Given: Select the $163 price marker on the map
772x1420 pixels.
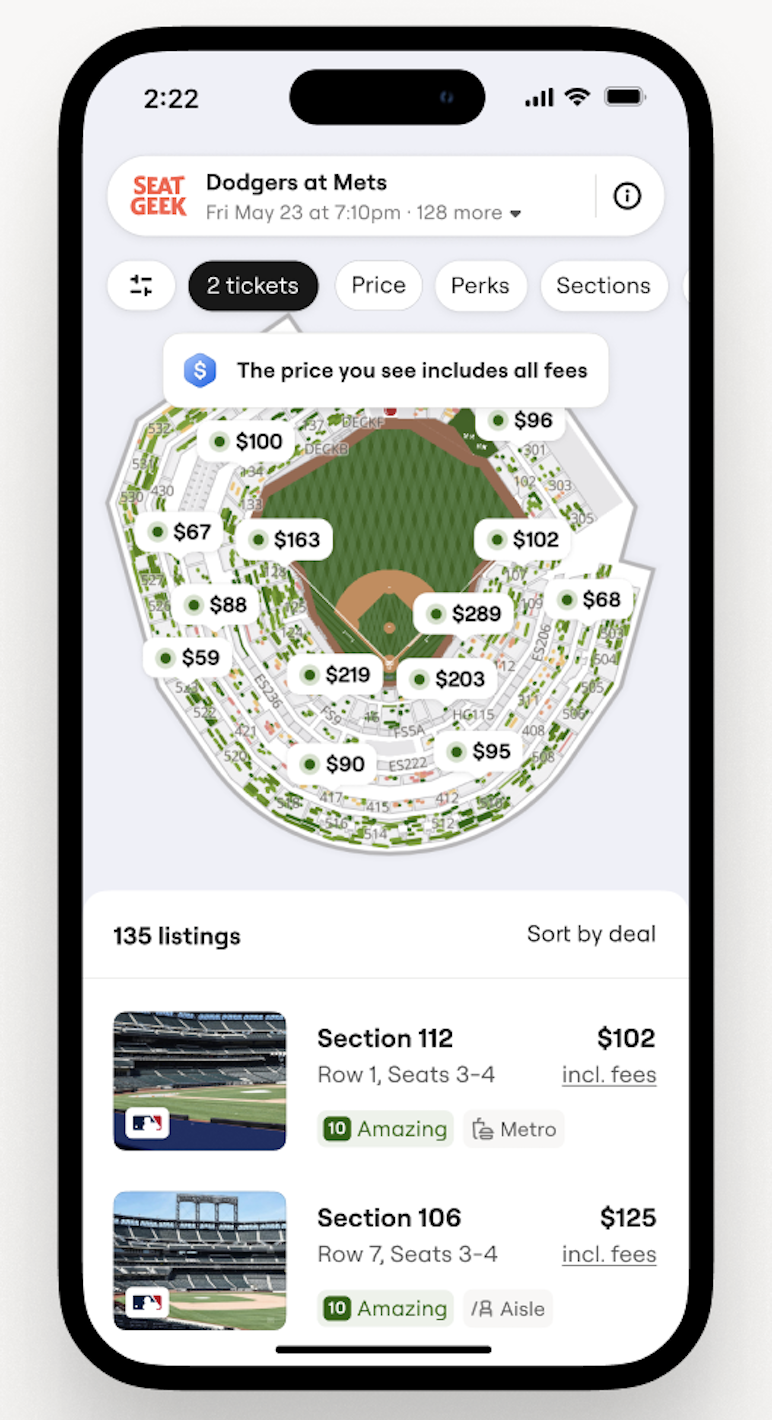Looking at the screenshot, I should (x=285, y=540).
